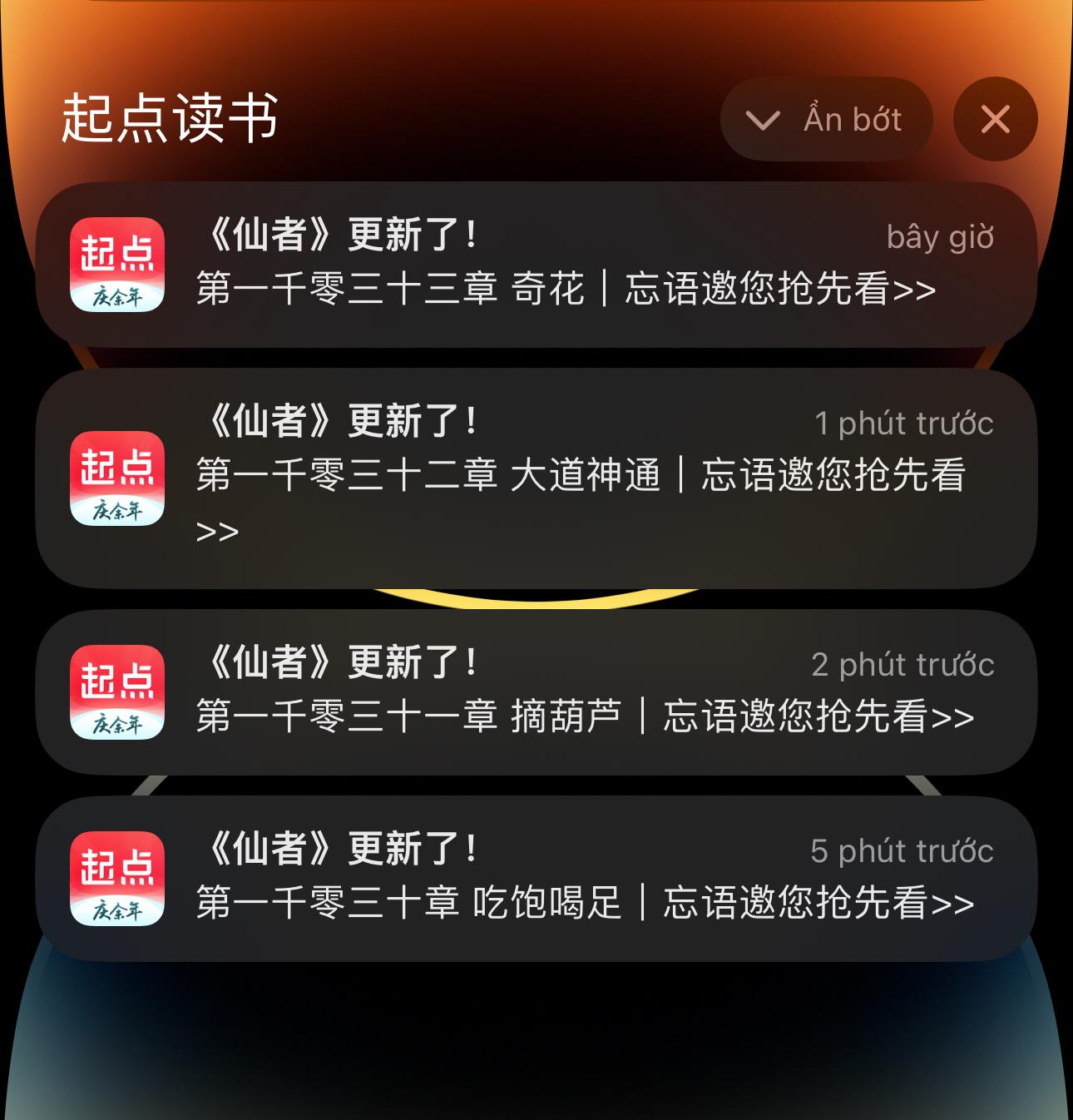This screenshot has width=1073, height=1120.
Task: Open the notification for 第一千零三十章 吃饱喝足
Action: click(x=536, y=879)
